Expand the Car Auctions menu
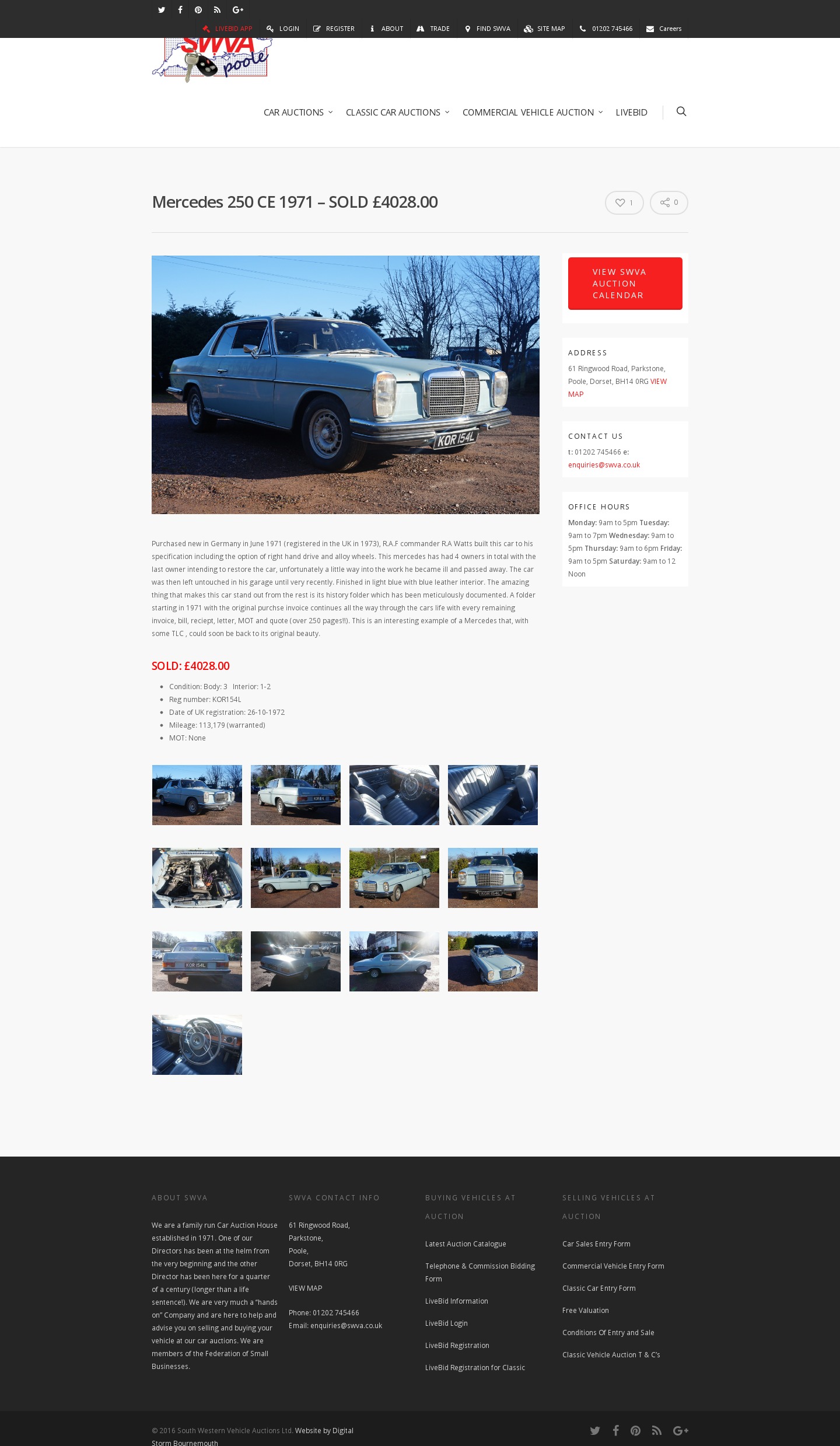Viewport: 840px width, 1446px height. coord(297,112)
